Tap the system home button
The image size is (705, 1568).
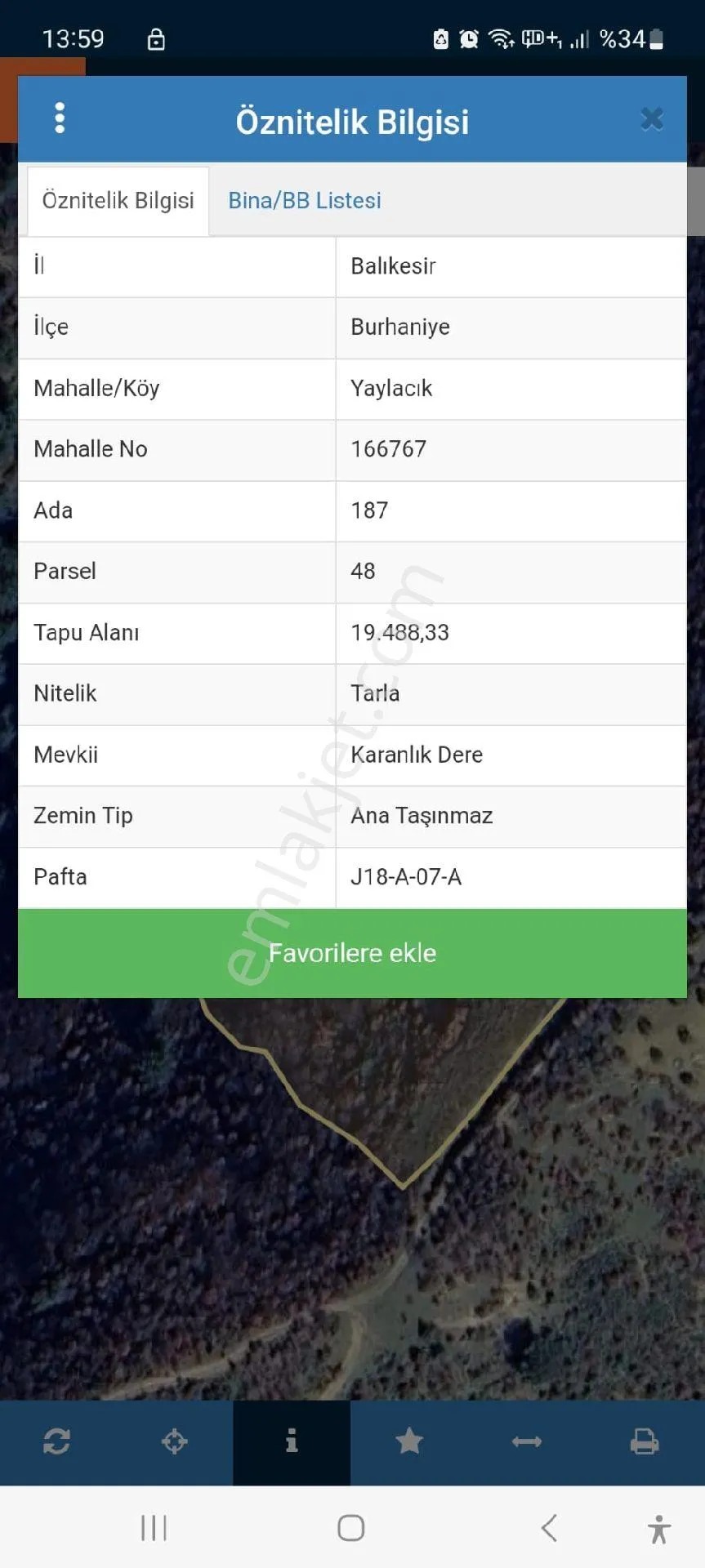coord(351,1527)
